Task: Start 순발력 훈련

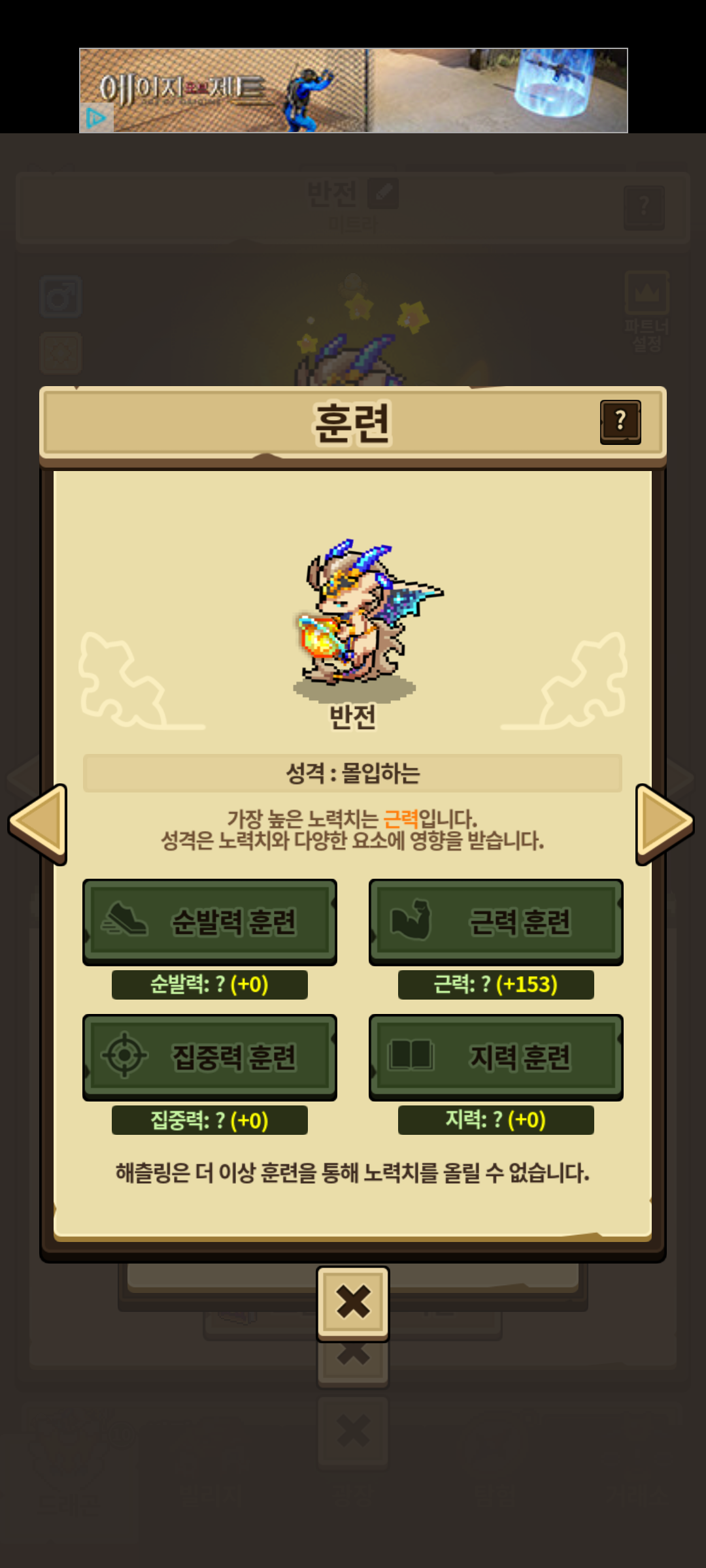Action: pyautogui.click(x=210, y=921)
